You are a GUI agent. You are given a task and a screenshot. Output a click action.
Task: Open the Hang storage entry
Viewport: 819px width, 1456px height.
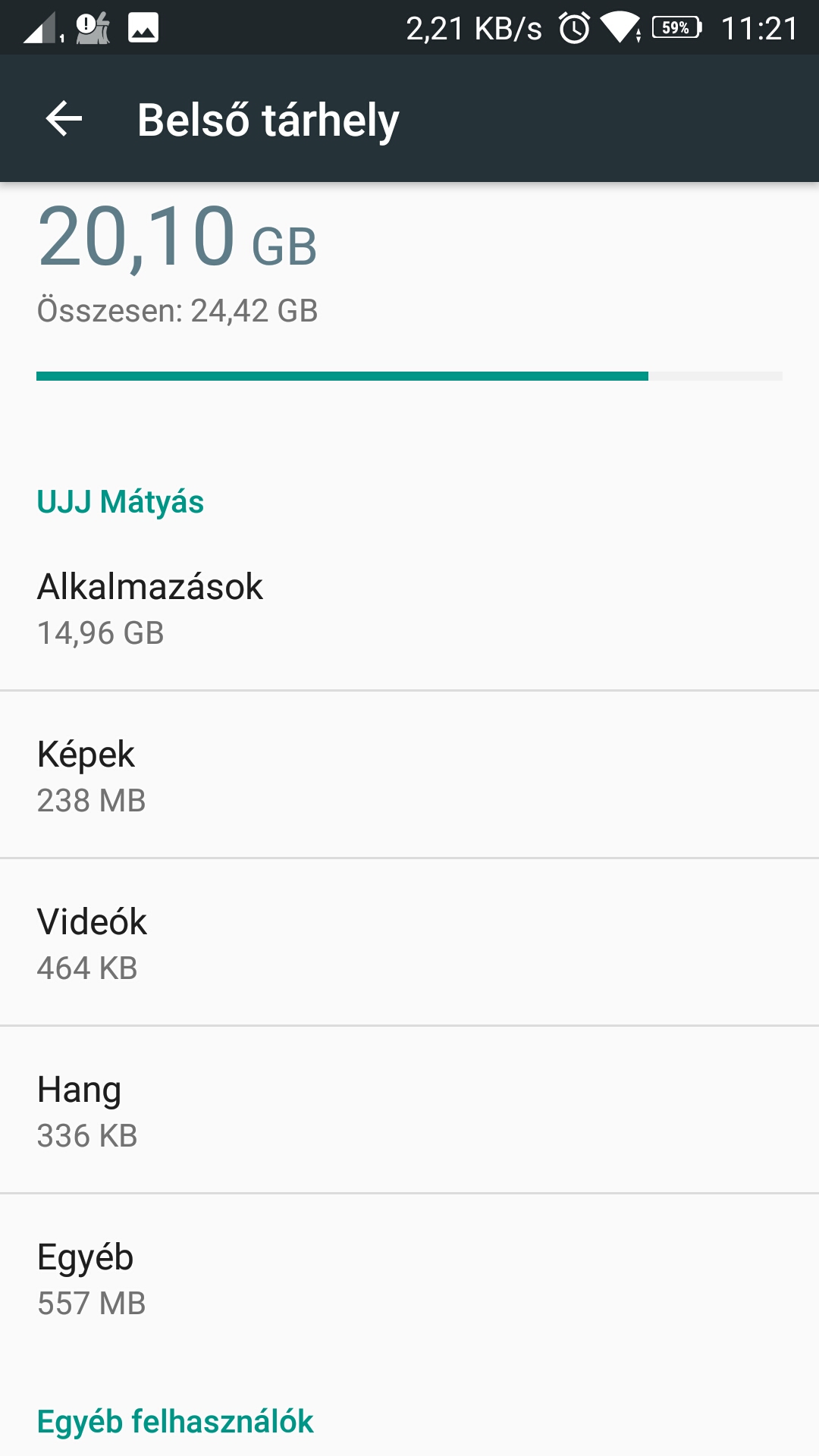(409, 1110)
